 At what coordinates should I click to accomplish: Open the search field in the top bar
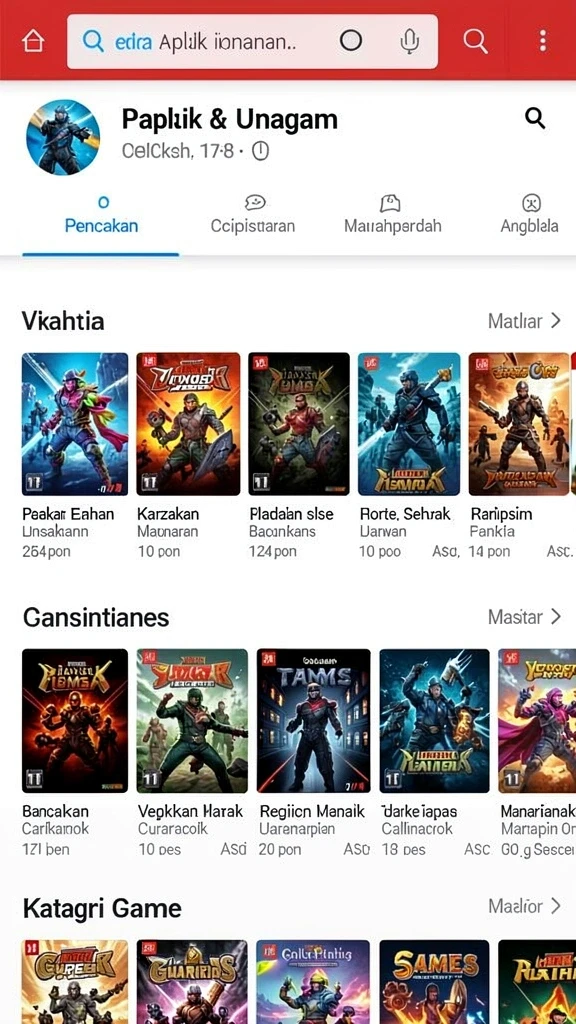click(x=252, y=42)
